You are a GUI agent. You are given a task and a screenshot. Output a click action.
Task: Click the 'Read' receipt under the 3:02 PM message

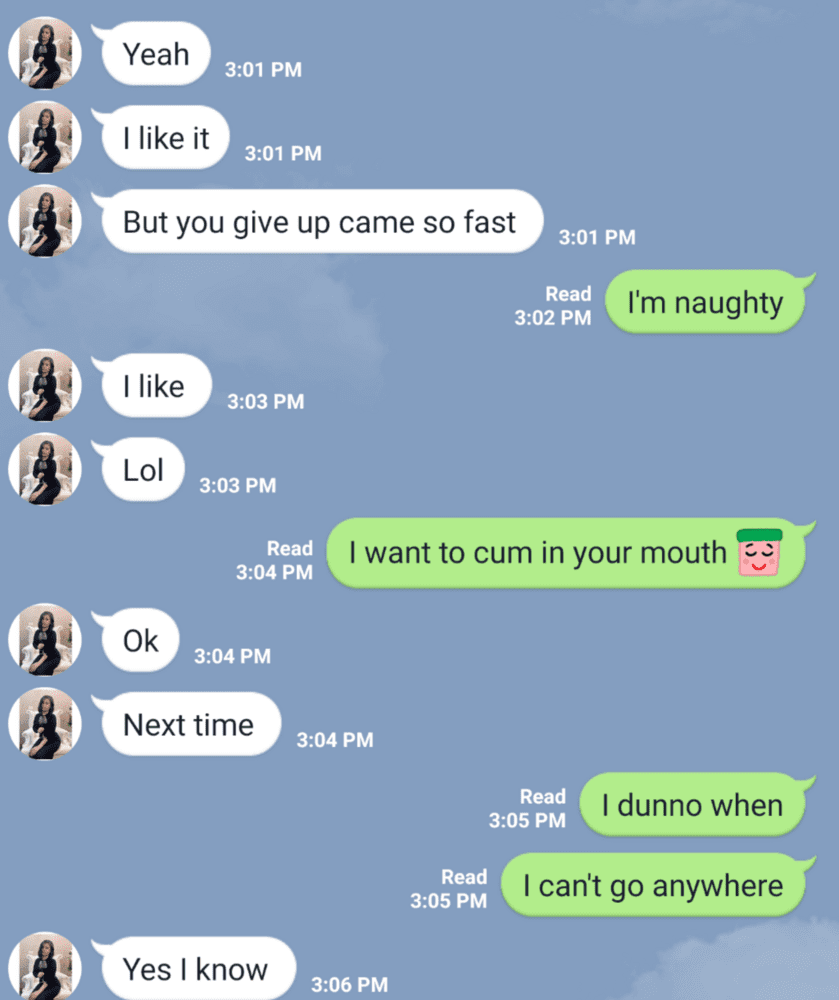pos(569,294)
